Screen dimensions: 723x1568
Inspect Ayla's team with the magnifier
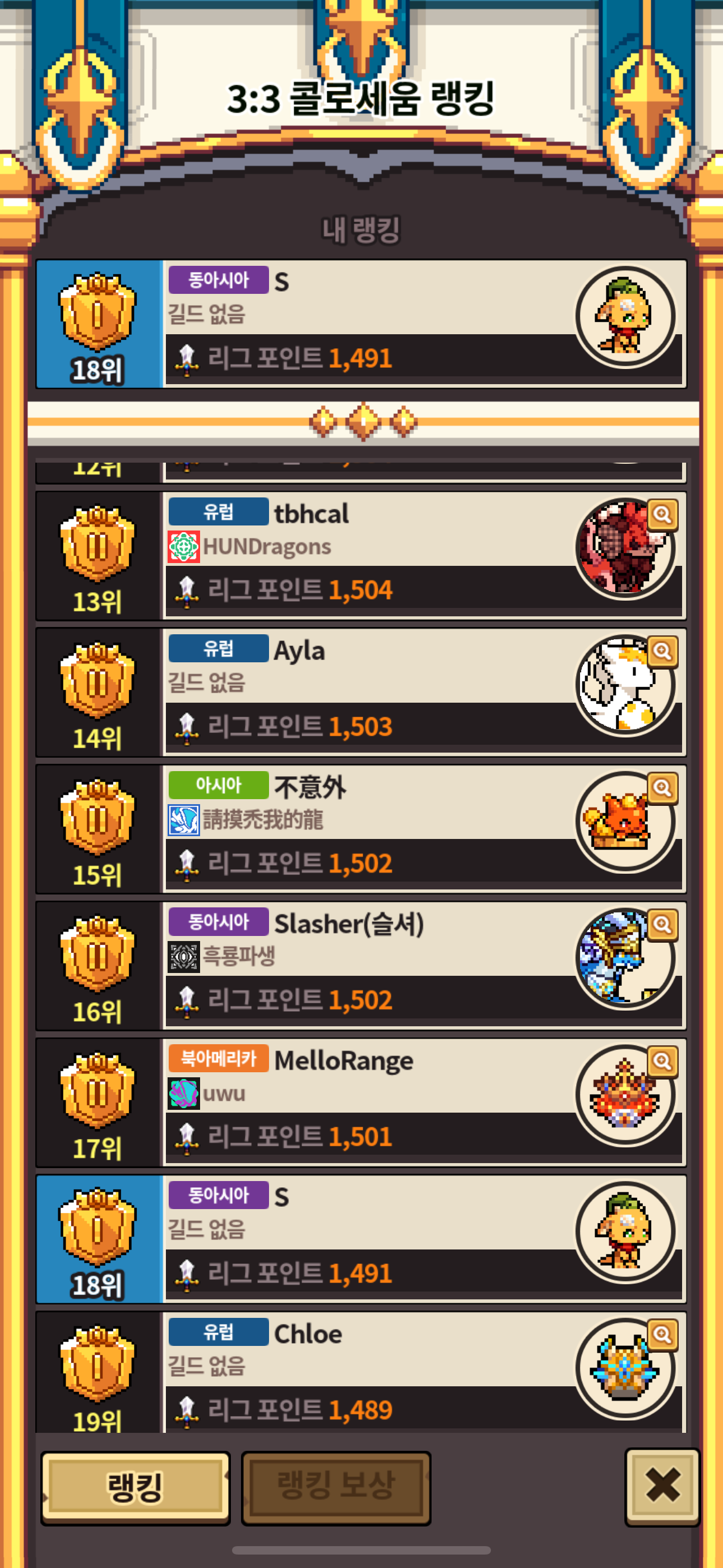pyautogui.click(x=662, y=652)
